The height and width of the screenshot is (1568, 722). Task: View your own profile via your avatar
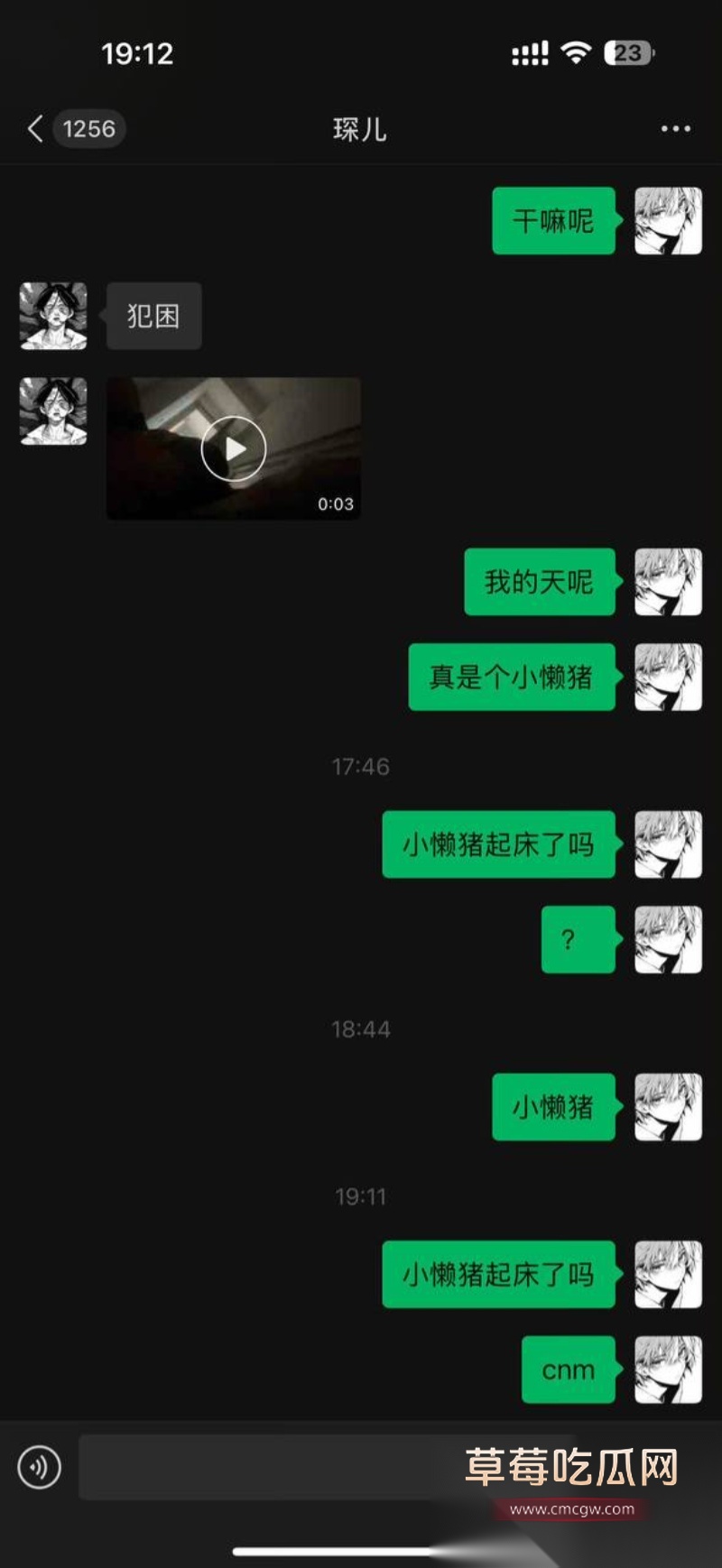click(x=668, y=223)
